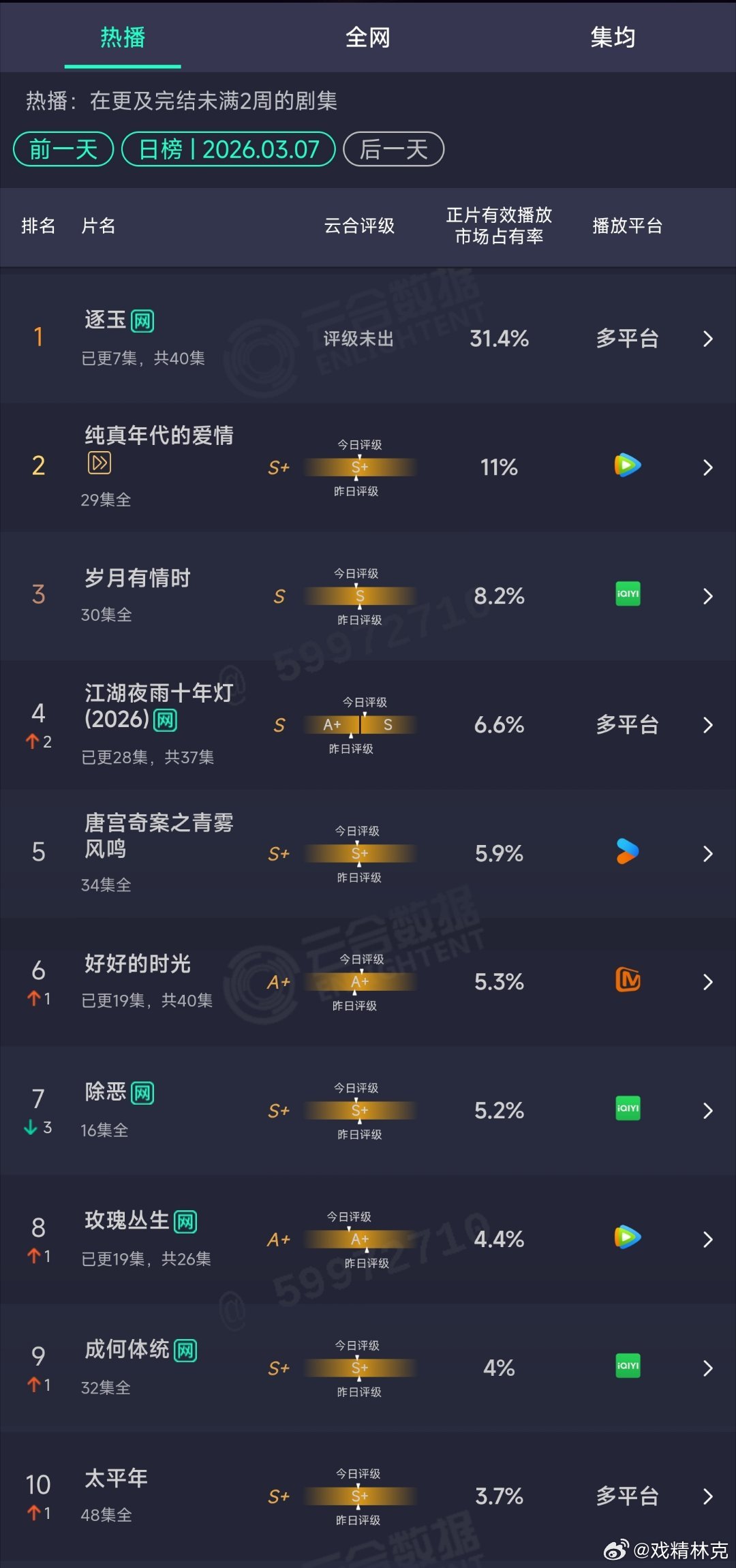
Task: Click Tencent Video icon for 纯真年代的爱情
Action: (626, 465)
